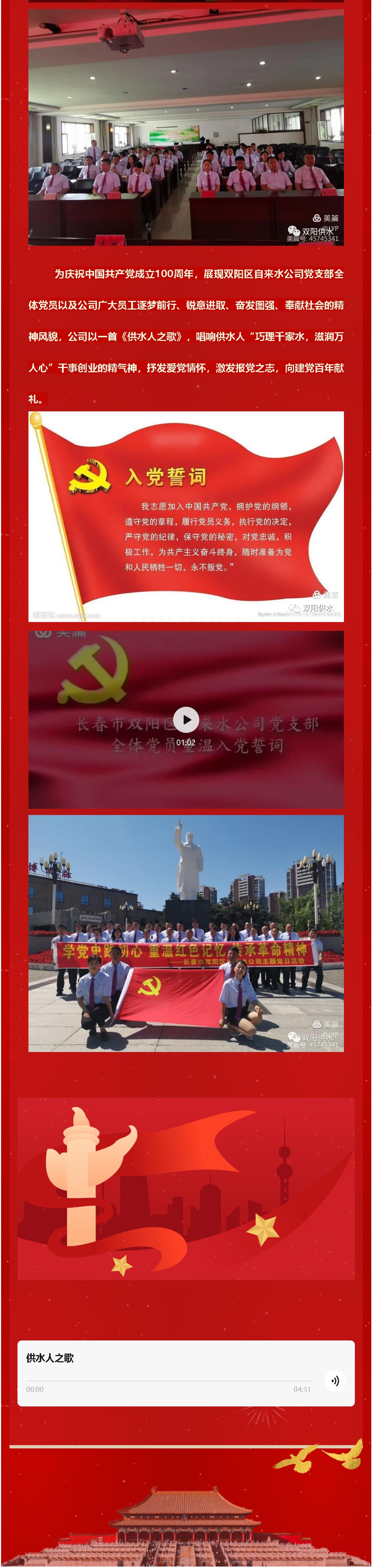The image size is (372, 1568).
Task: Open the meeting room photo
Action: [x=186, y=128]
